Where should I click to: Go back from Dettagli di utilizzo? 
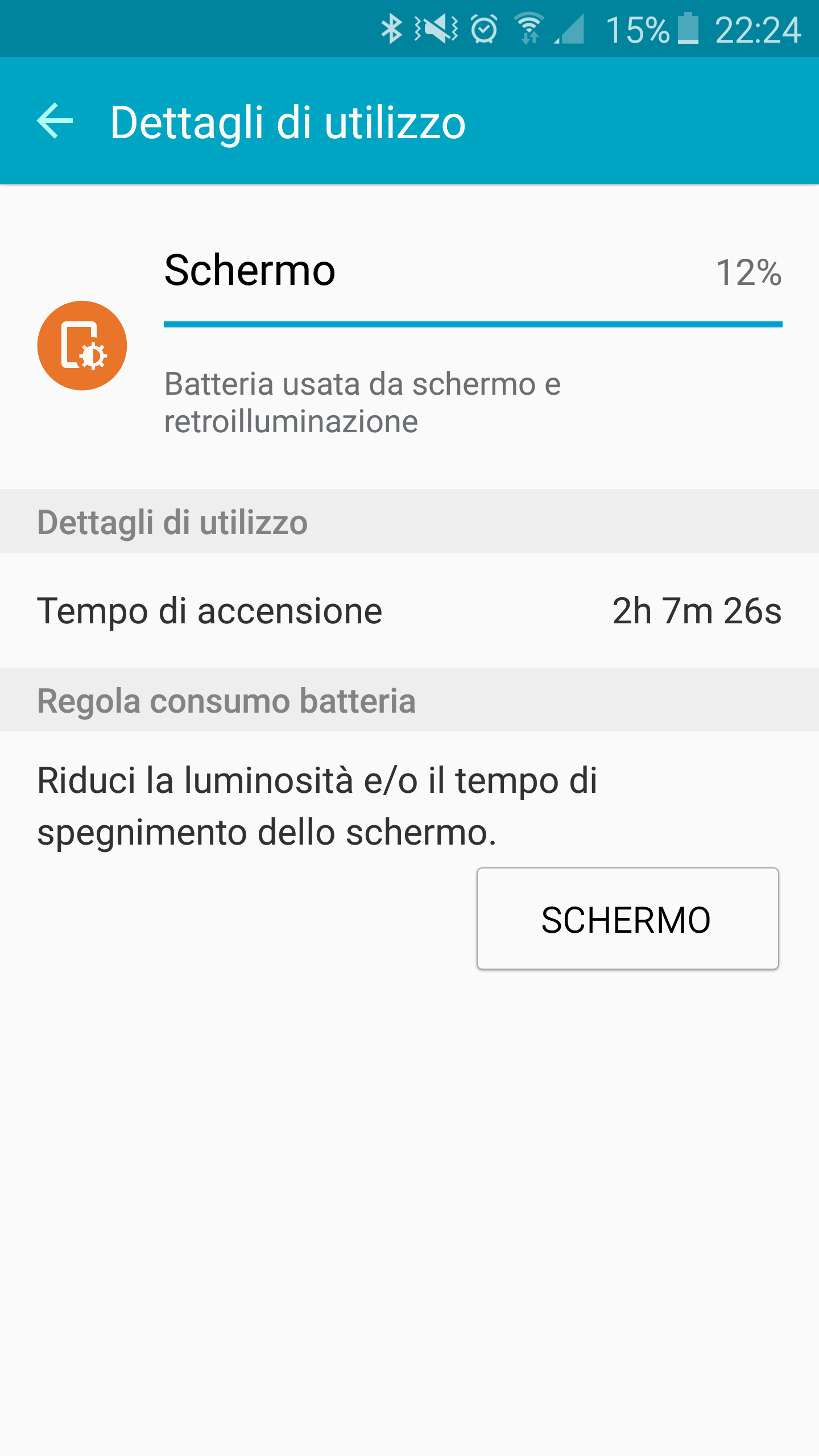(x=55, y=121)
